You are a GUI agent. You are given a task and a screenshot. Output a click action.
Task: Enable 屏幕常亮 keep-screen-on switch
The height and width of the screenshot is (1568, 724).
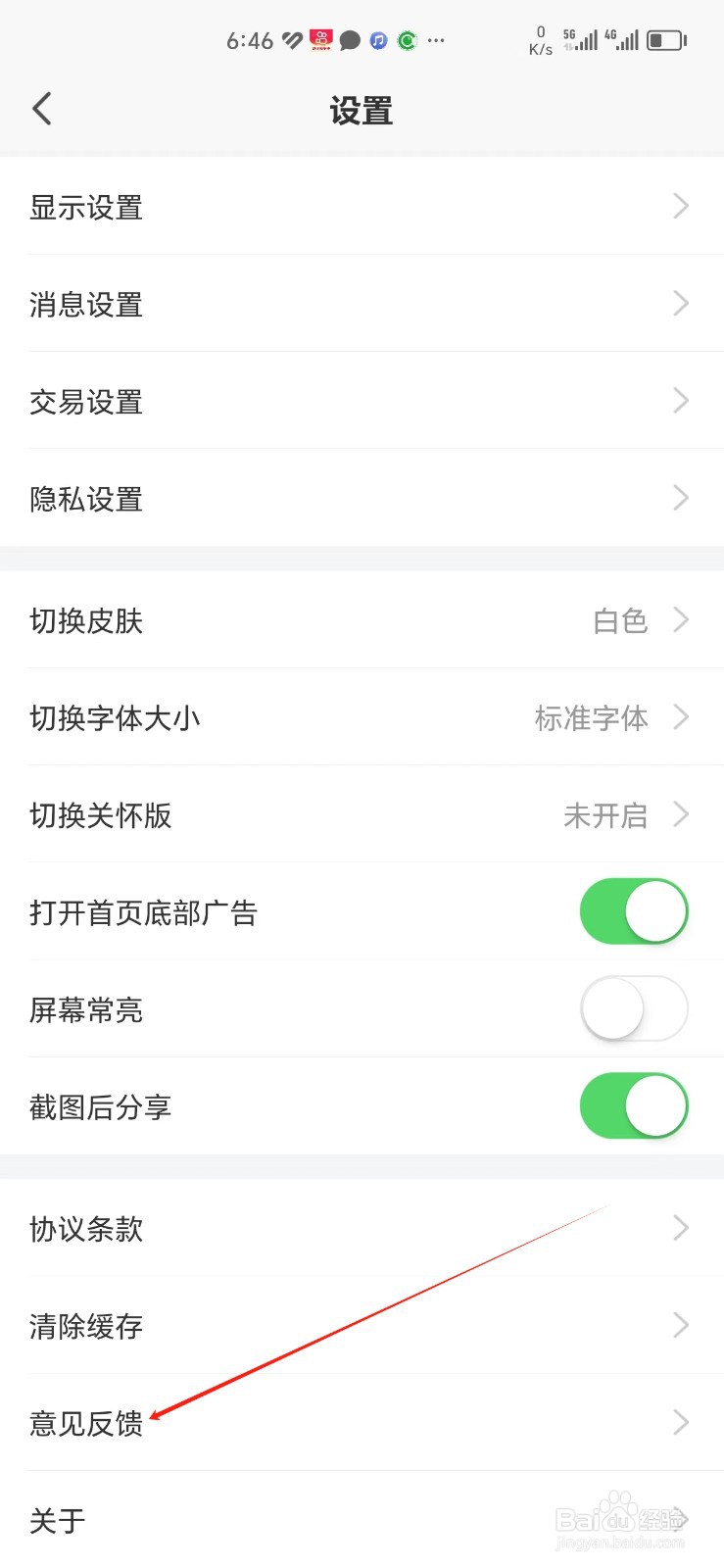[x=634, y=1008]
